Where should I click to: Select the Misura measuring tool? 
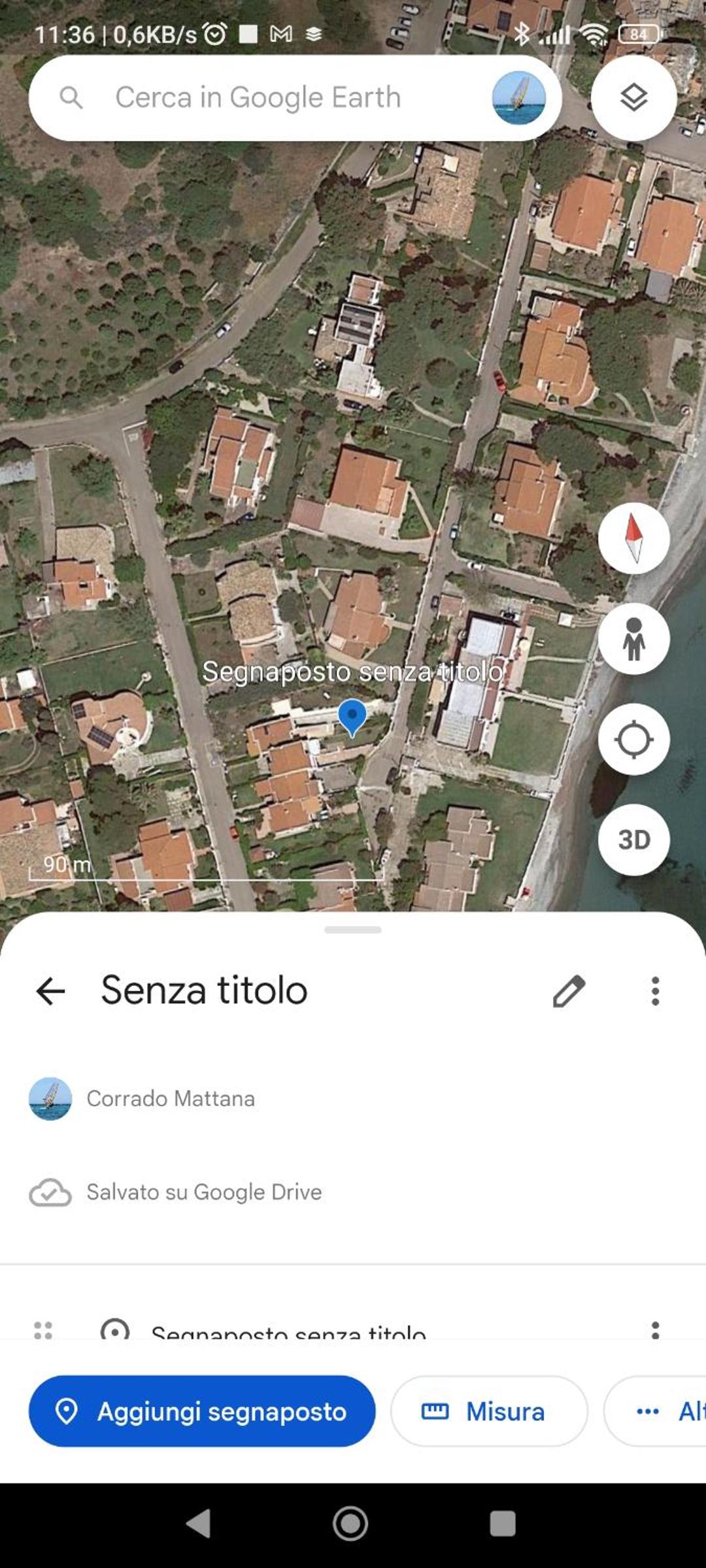coord(489,1411)
